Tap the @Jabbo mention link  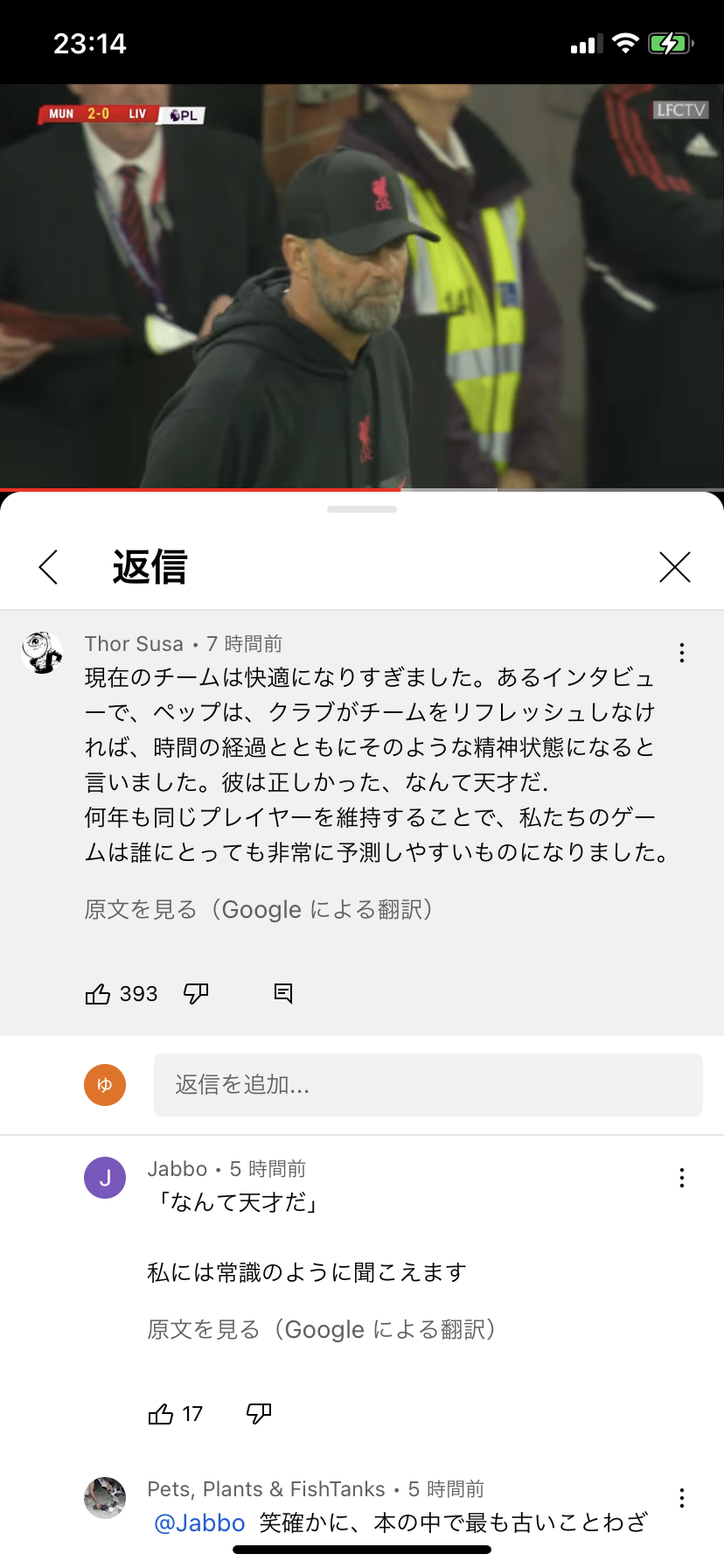[x=199, y=1523]
